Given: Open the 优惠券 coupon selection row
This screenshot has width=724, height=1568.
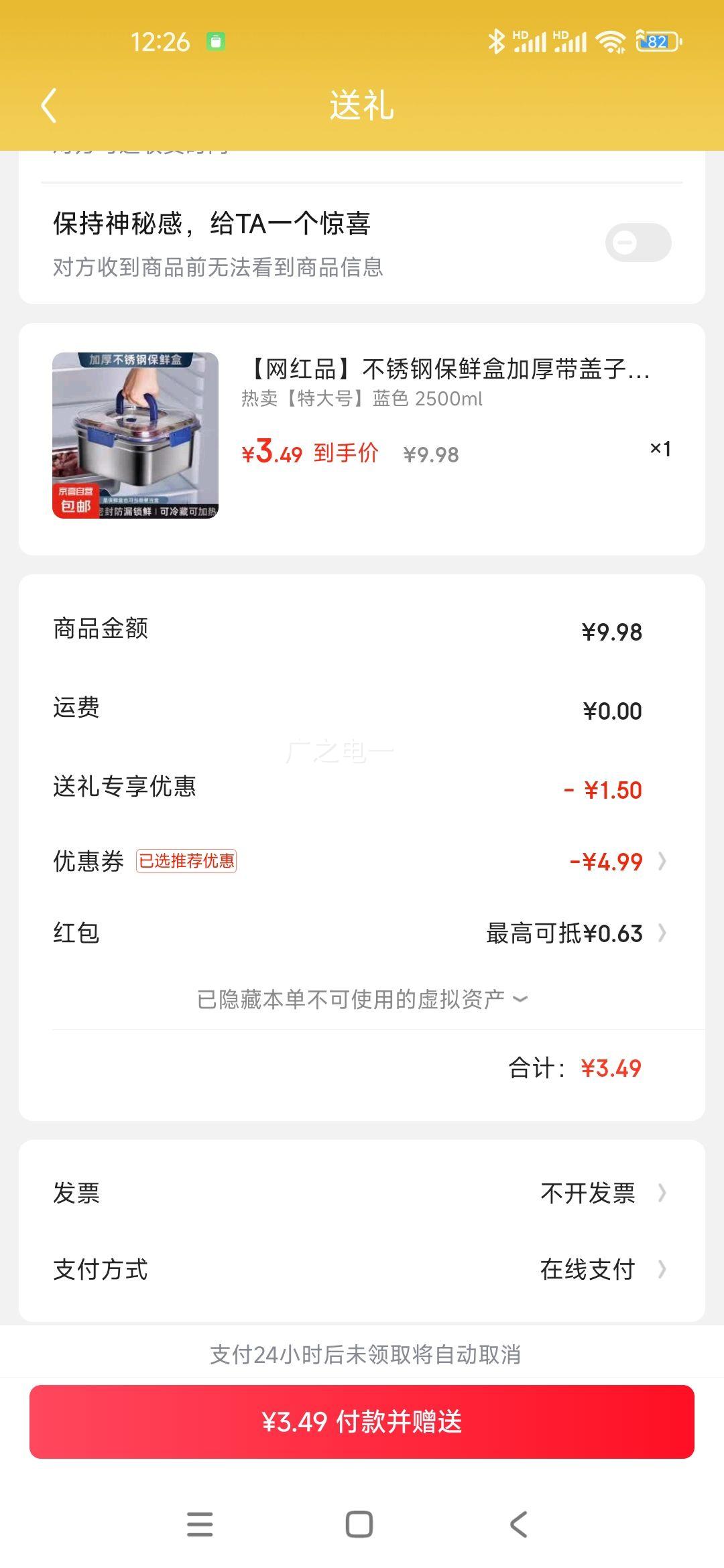Looking at the screenshot, I should (x=362, y=861).
